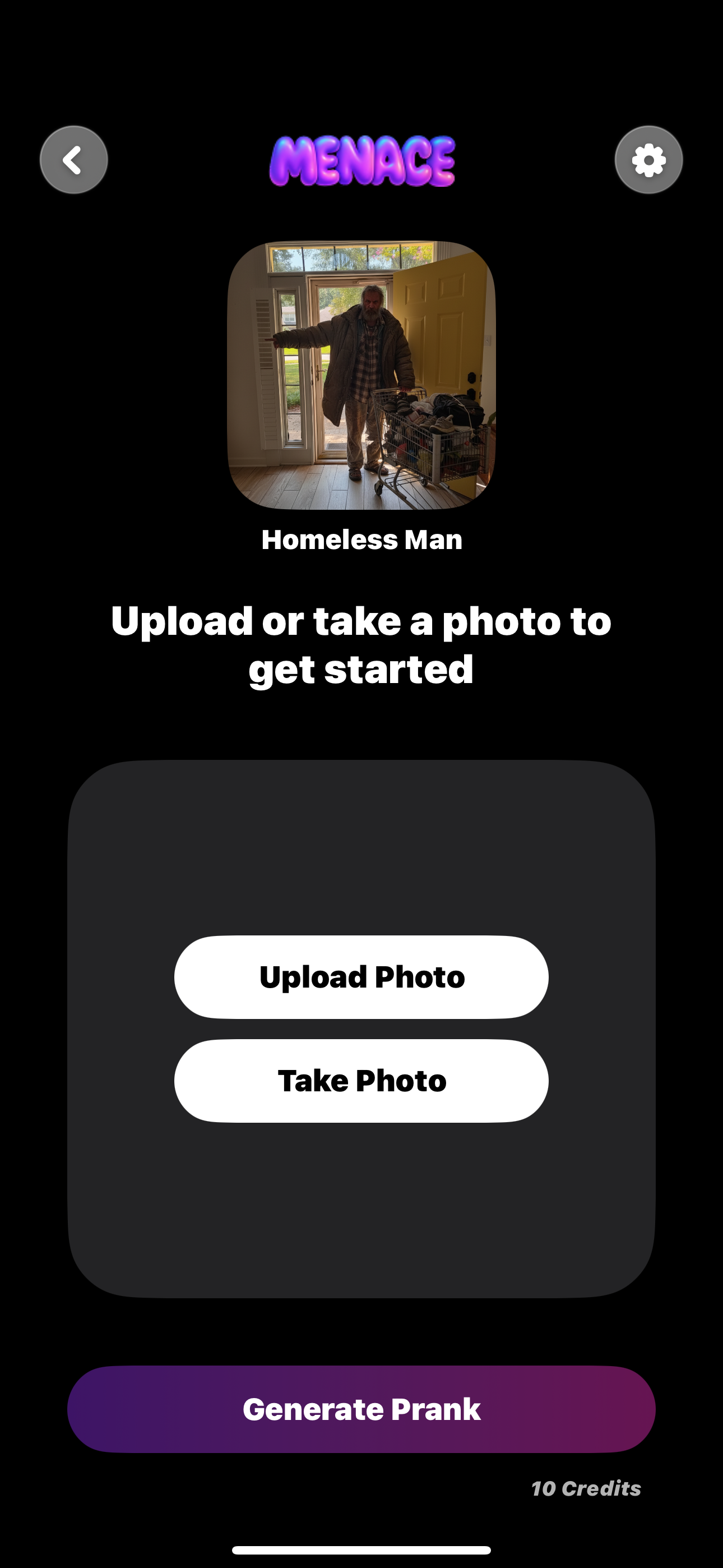Tap the home indicator bar
Viewport: 723px width, 1568px height.
coord(361,1549)
